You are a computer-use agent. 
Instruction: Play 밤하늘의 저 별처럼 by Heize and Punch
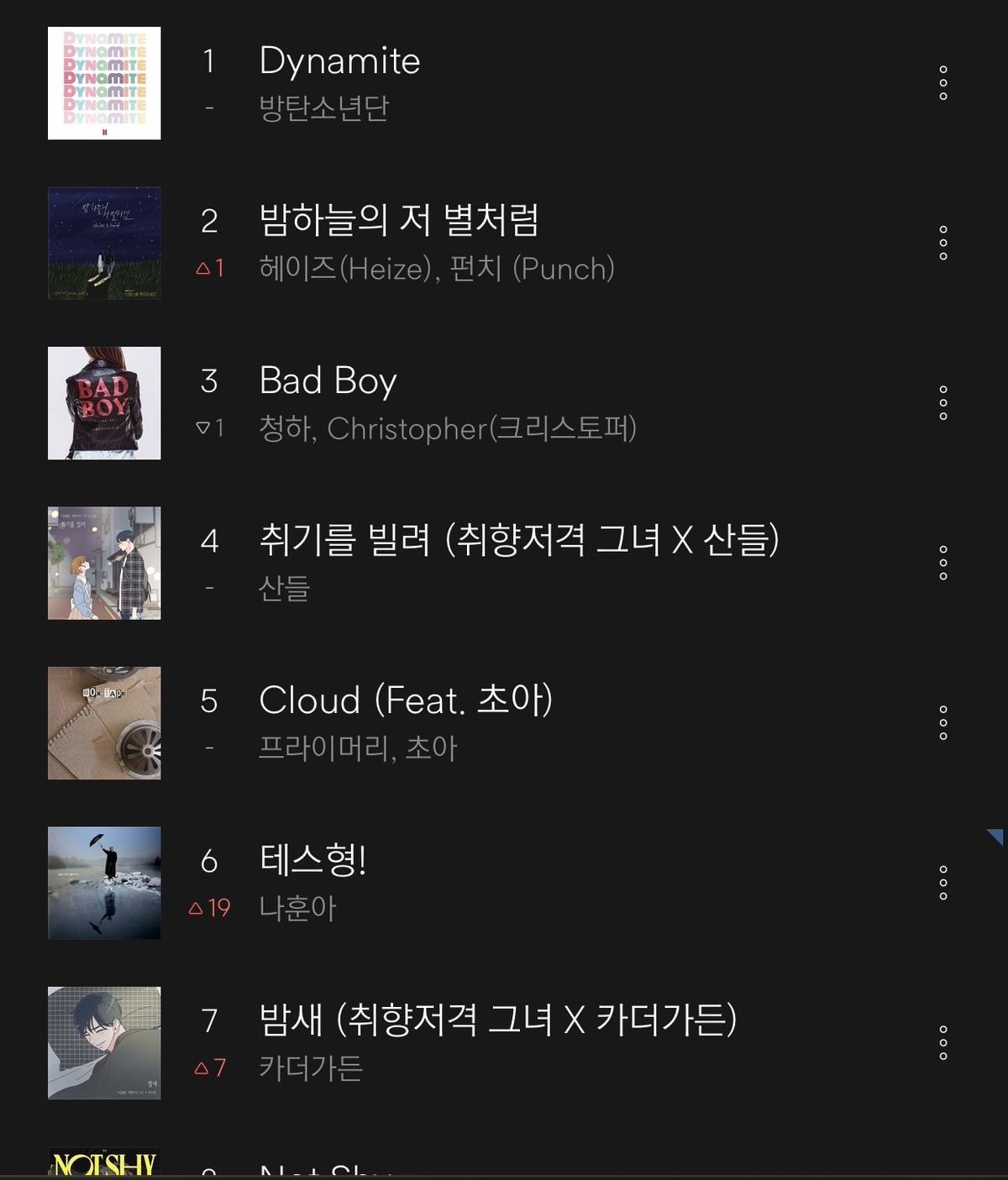click(398, 221)
